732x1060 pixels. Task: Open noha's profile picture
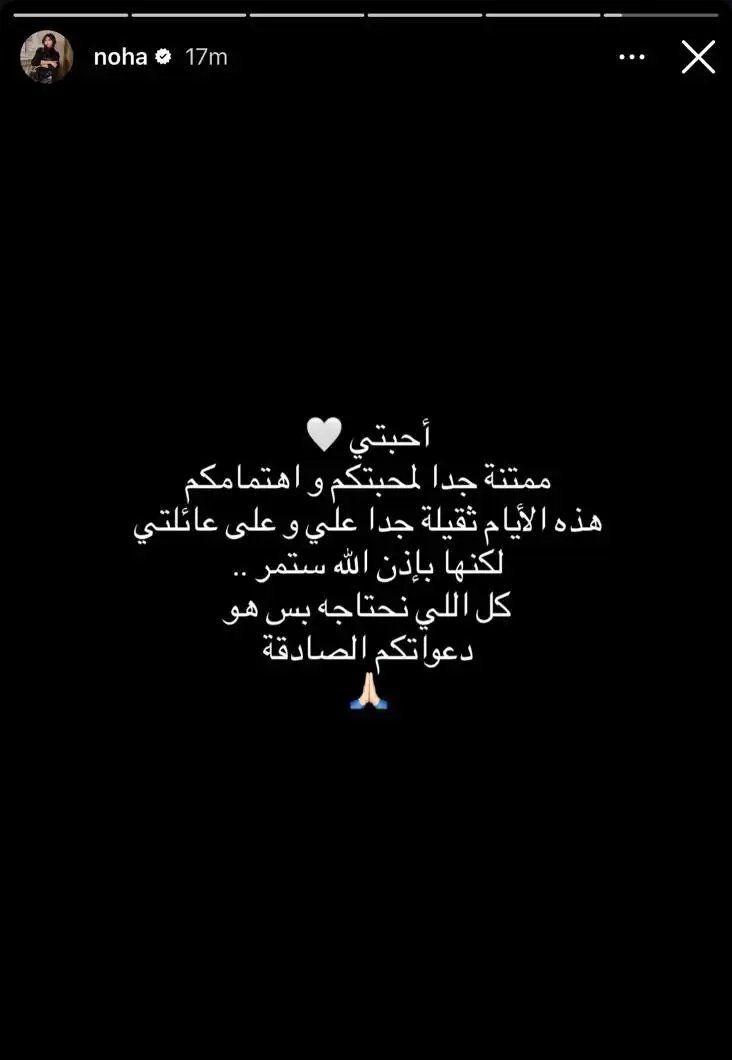pyautogui.click(x=47, y=57)
